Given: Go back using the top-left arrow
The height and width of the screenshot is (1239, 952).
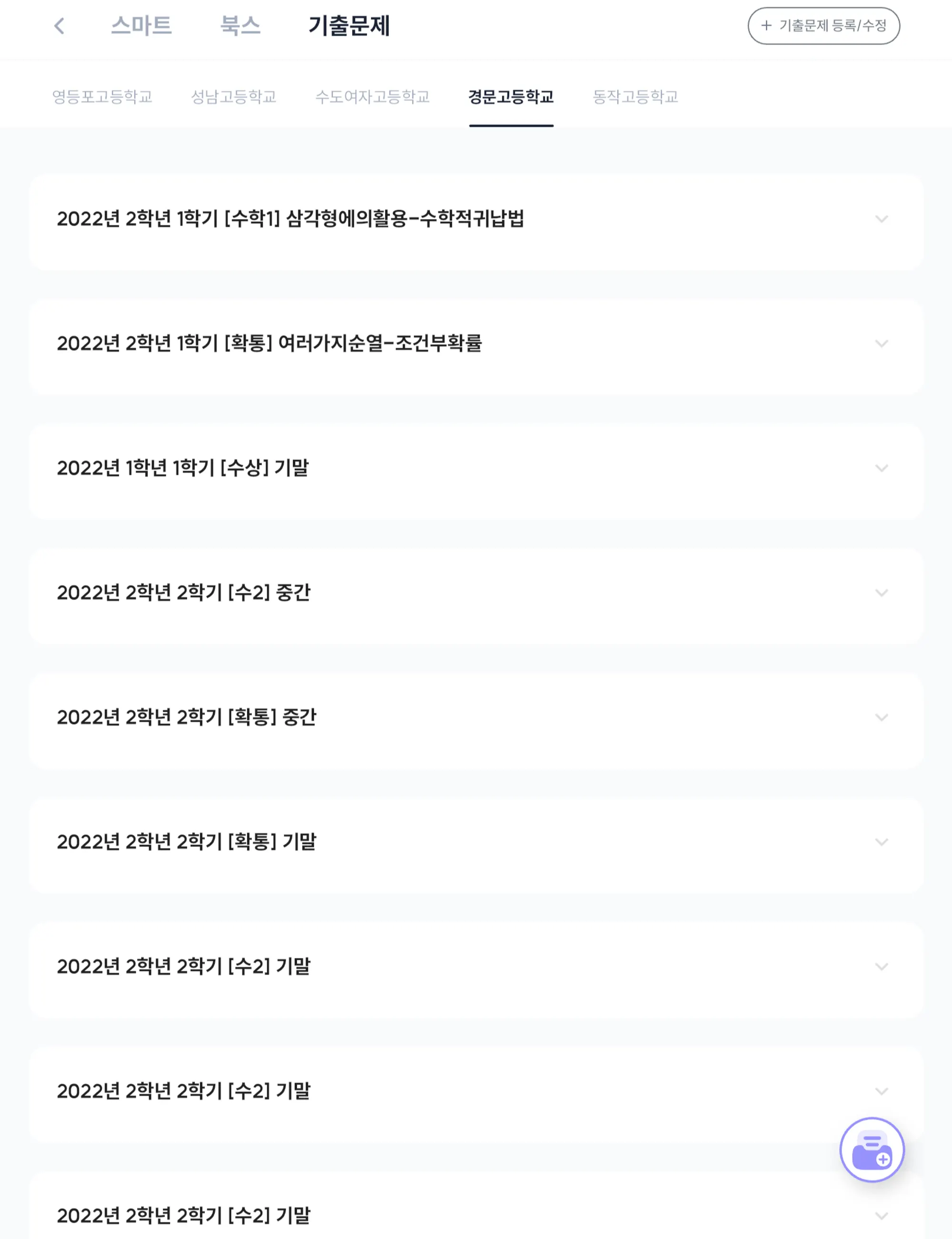Looking at the screenshot, I should 59,26.
